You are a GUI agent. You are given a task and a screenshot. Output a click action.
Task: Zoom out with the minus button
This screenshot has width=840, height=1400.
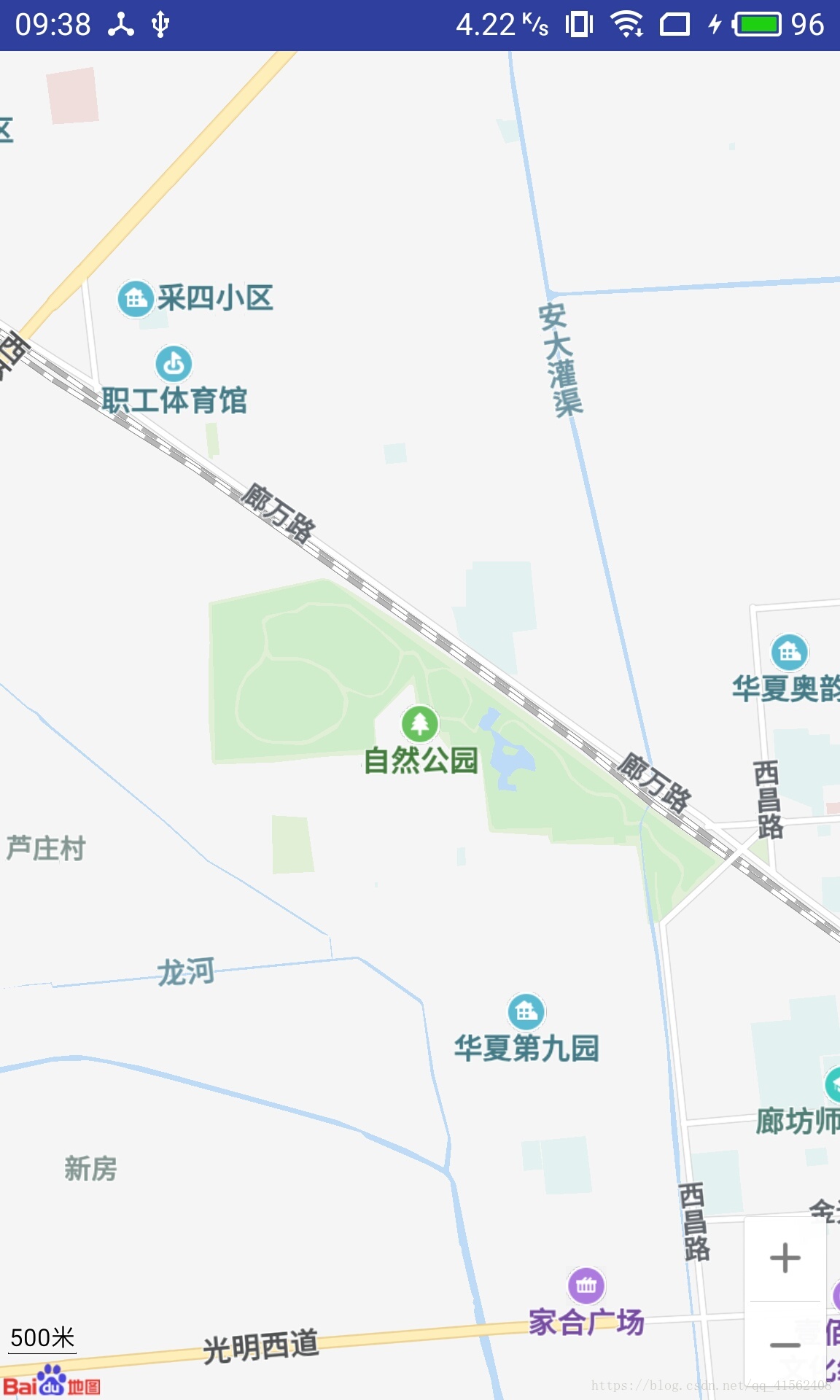click(785, 1345)
